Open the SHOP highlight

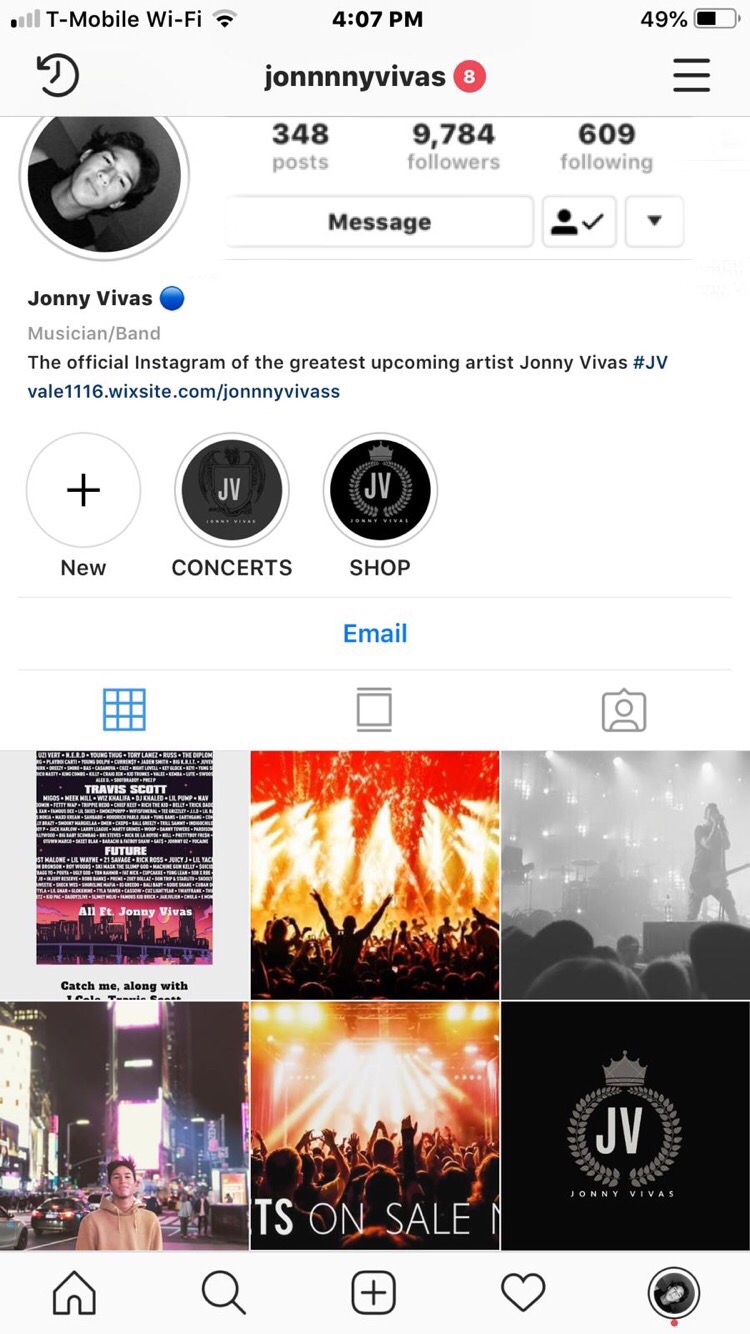tap(380, 490)
